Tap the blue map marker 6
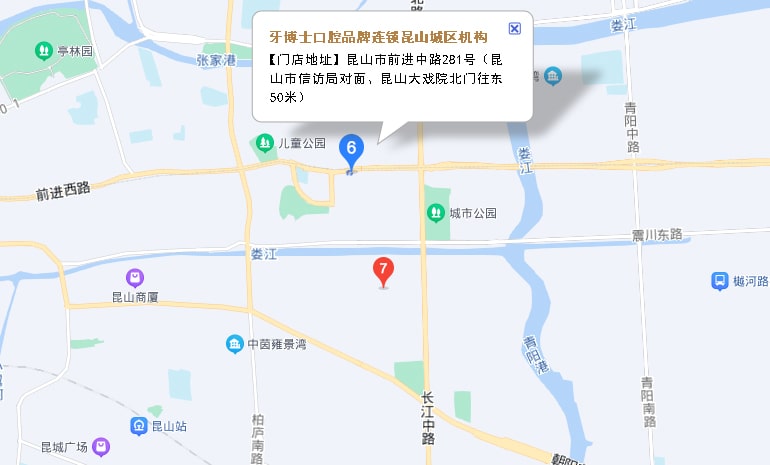 point(351,150)
